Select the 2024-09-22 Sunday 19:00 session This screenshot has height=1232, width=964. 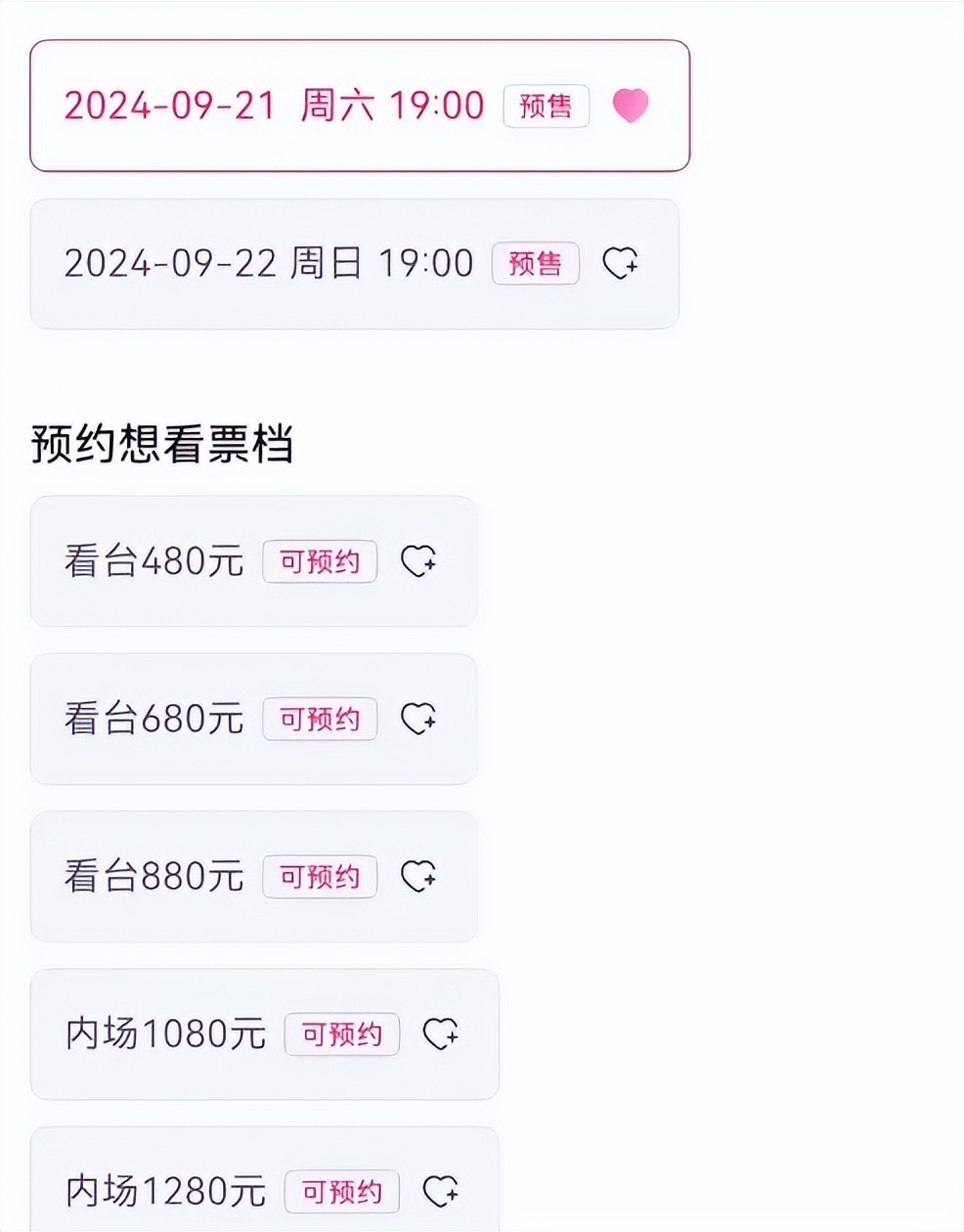(355, 264)
